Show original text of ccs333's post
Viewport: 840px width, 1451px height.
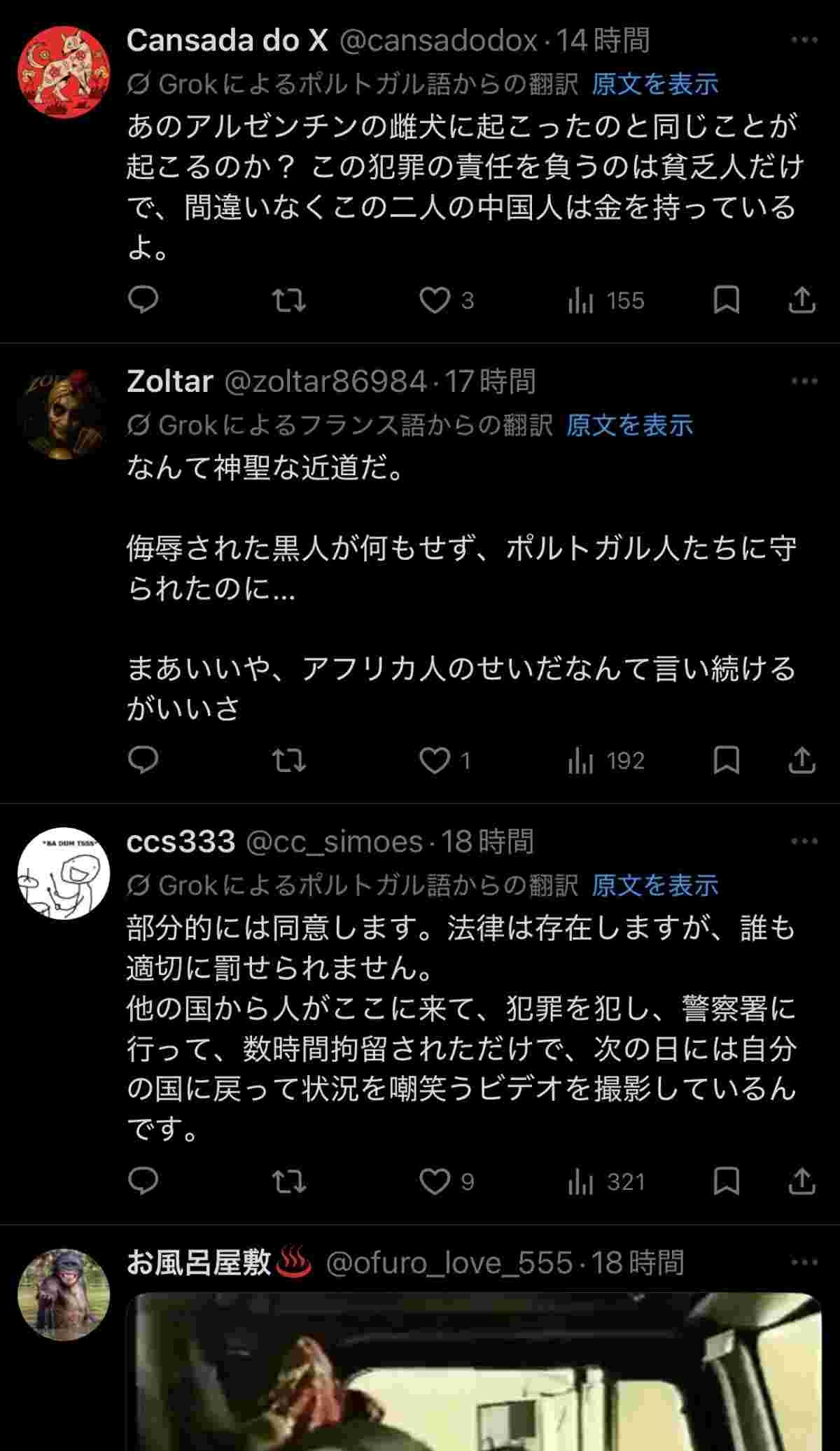click(x=654, y=885)
